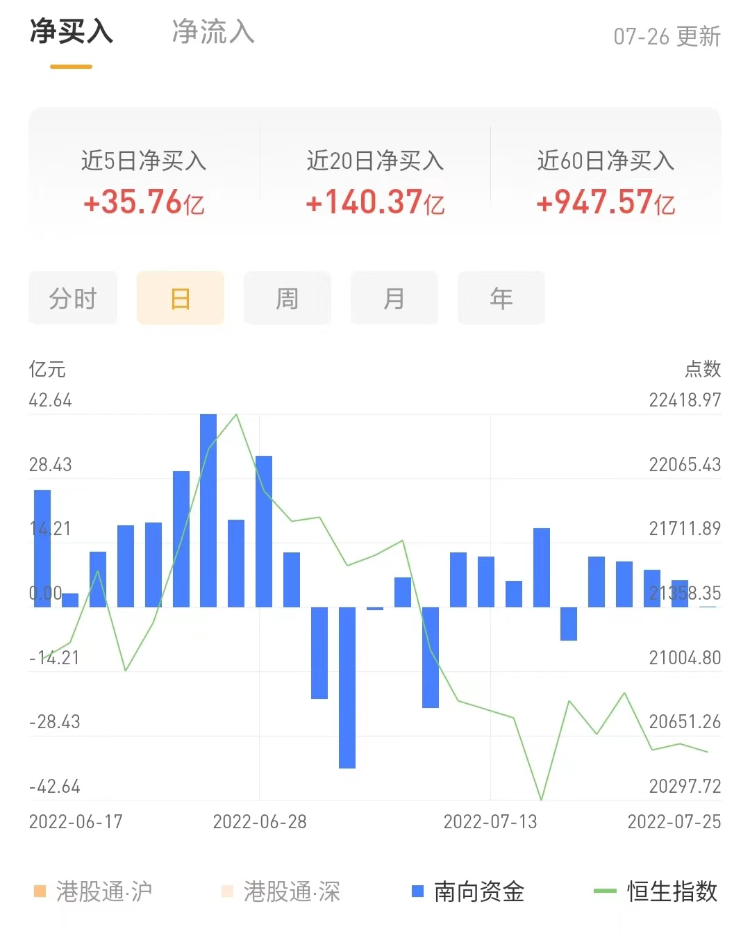750x938 pixels.
Task: Toggle the 港股通·沪 legend series
Action: click(x=93, y=891)
